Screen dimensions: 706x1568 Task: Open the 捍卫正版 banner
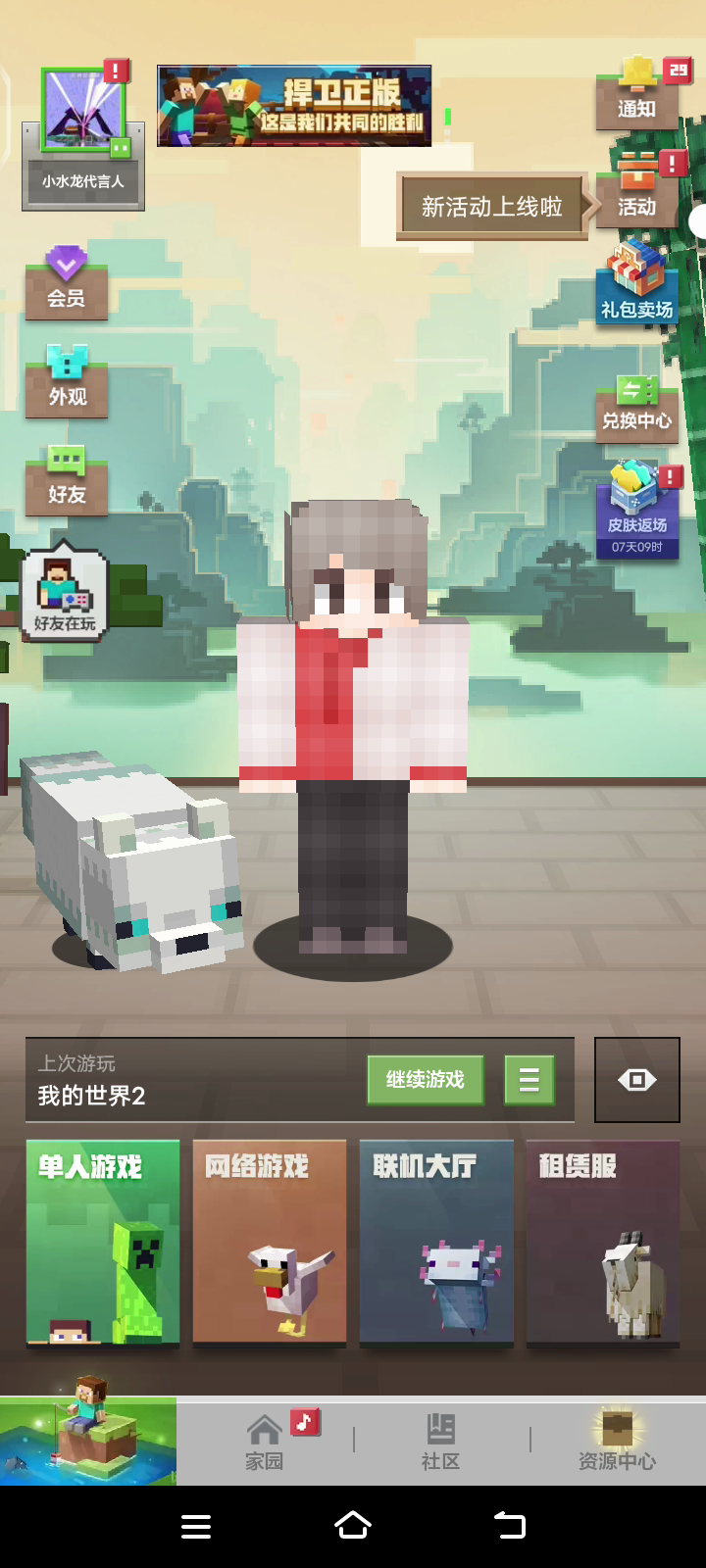click(294, 106)
